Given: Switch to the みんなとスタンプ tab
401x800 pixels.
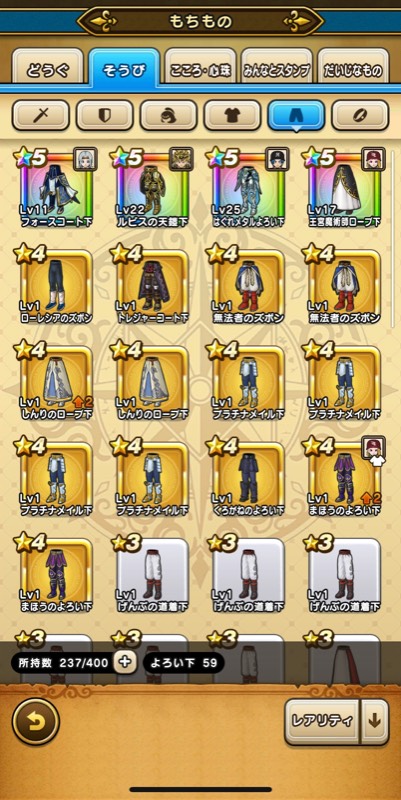Looking at the screenshot, I should pos(277,70).
